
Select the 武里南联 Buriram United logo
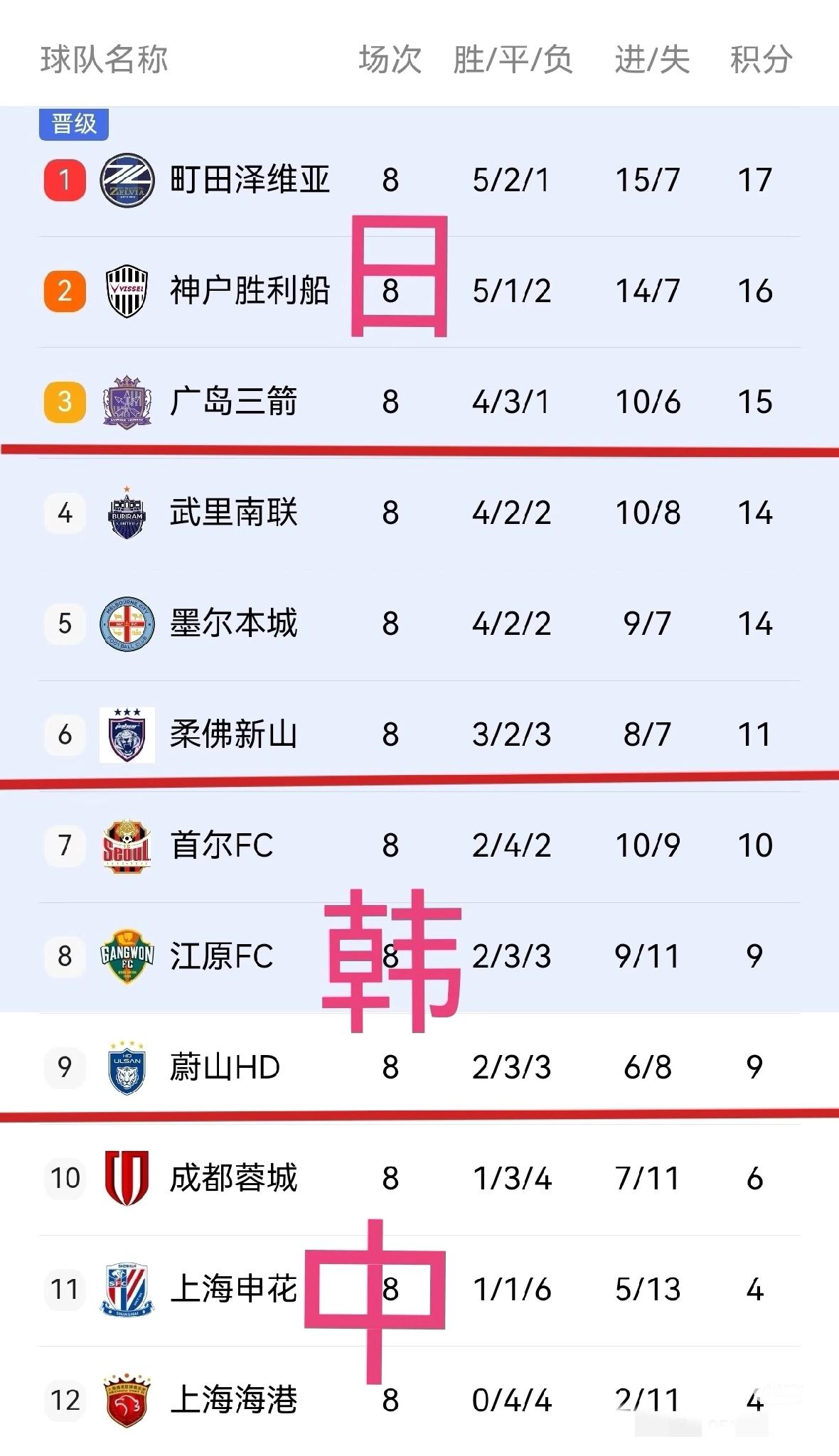point(128,513)
